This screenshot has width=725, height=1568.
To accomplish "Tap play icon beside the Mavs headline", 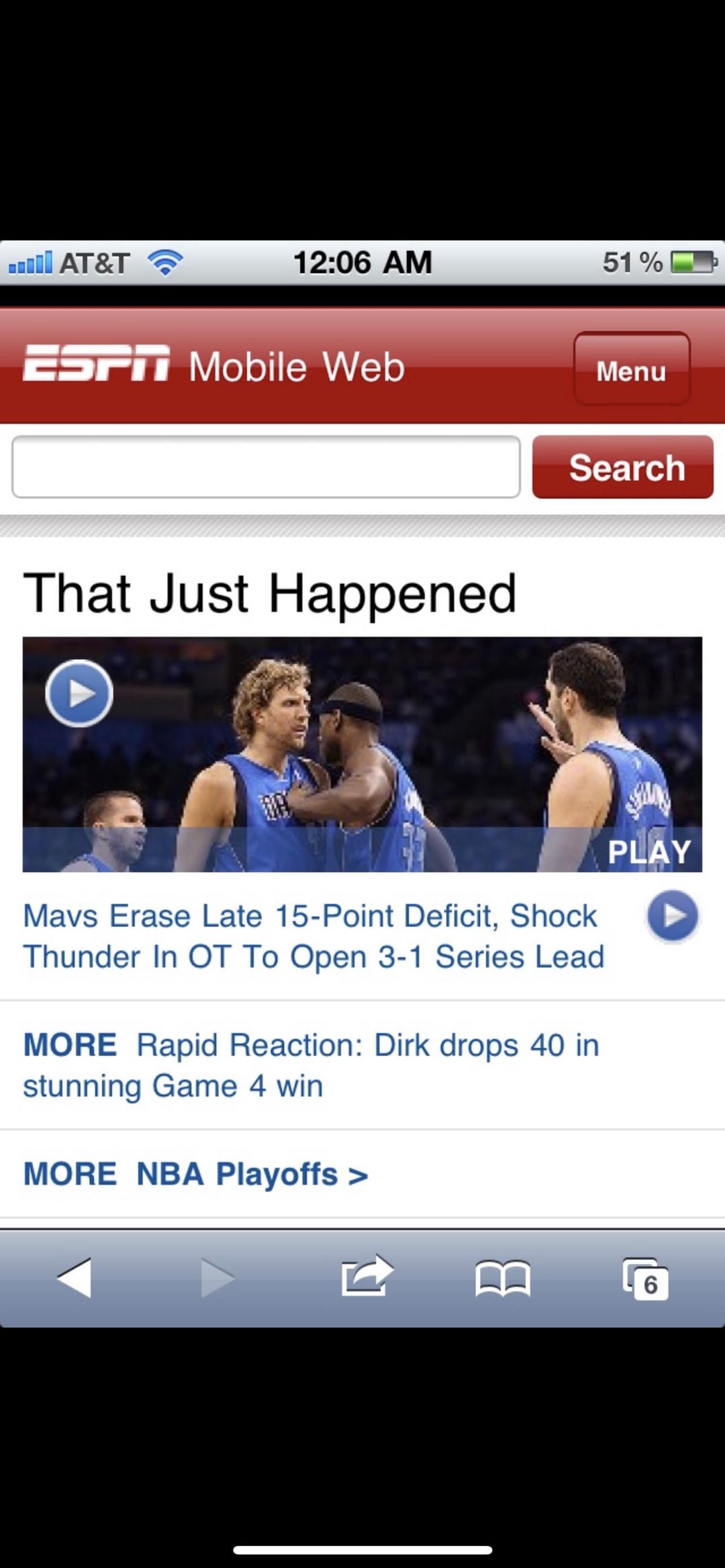I will pos(673,916).
